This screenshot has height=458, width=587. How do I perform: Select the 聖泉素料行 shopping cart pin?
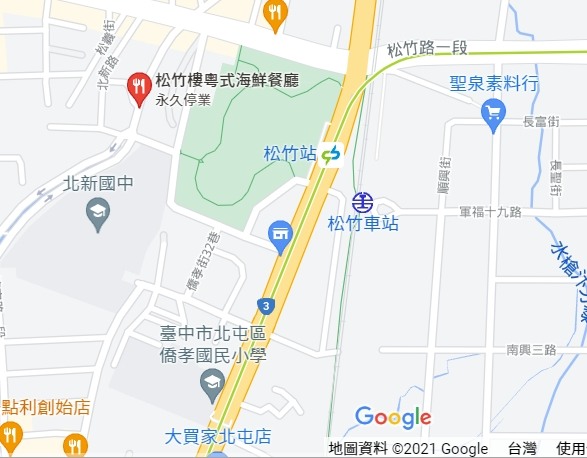pyautogui.click(x=493, y=115)
